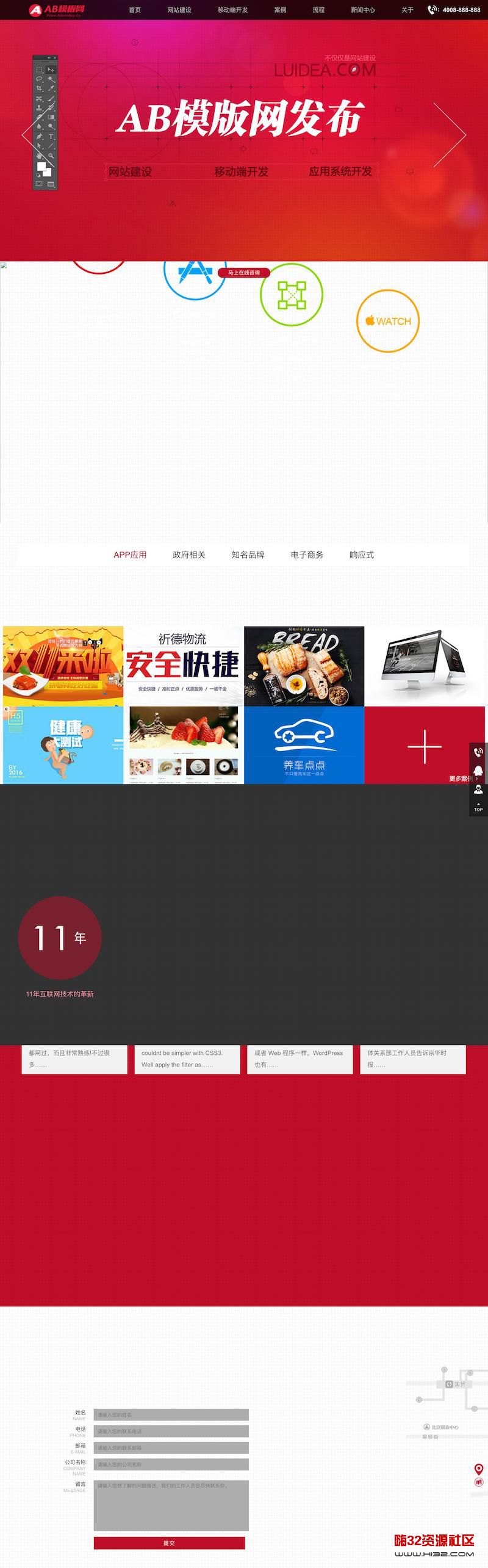Open the 首页 nav item
This screenshot has width=488, height=1568.
(x=135, y=10)
